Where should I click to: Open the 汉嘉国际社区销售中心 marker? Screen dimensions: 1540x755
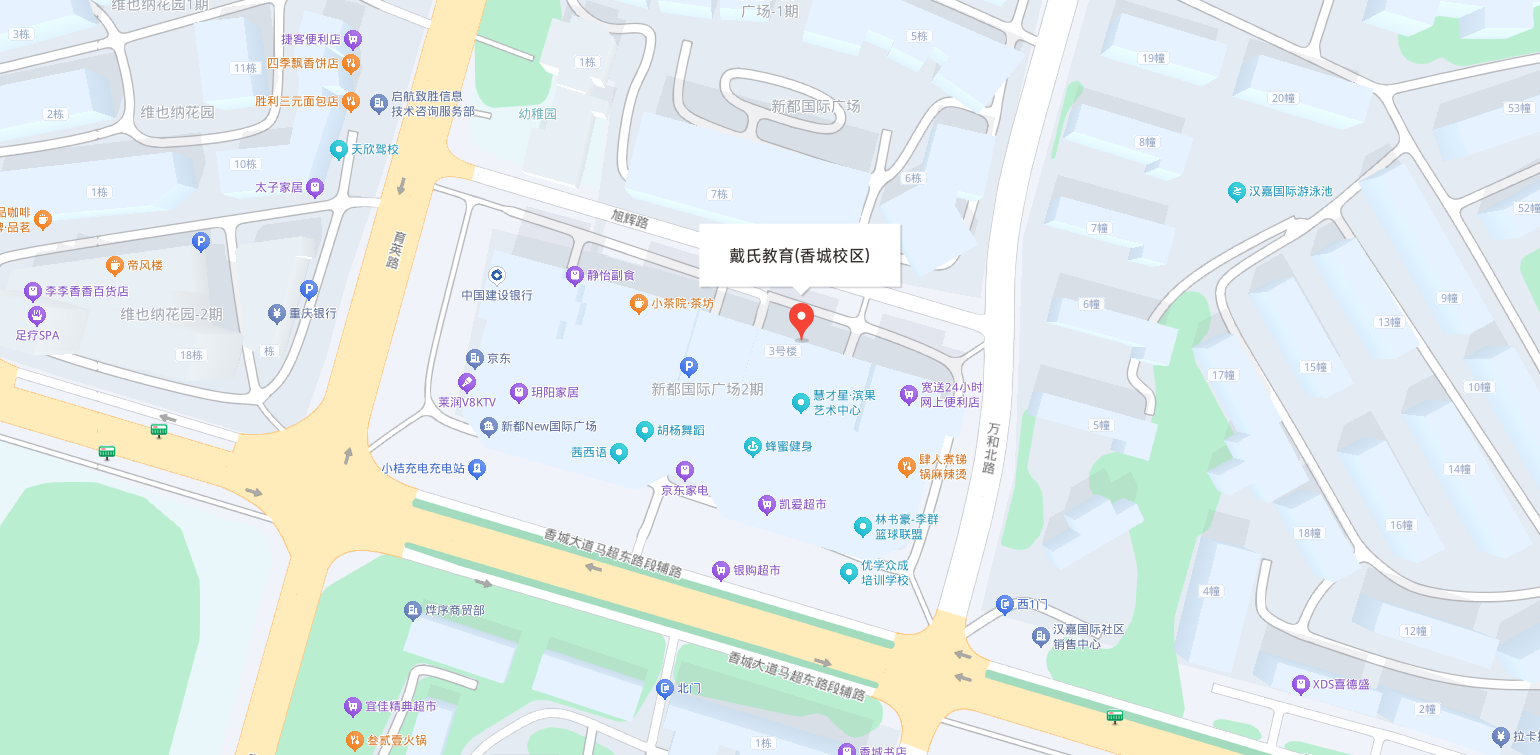tap(1040, 637)
